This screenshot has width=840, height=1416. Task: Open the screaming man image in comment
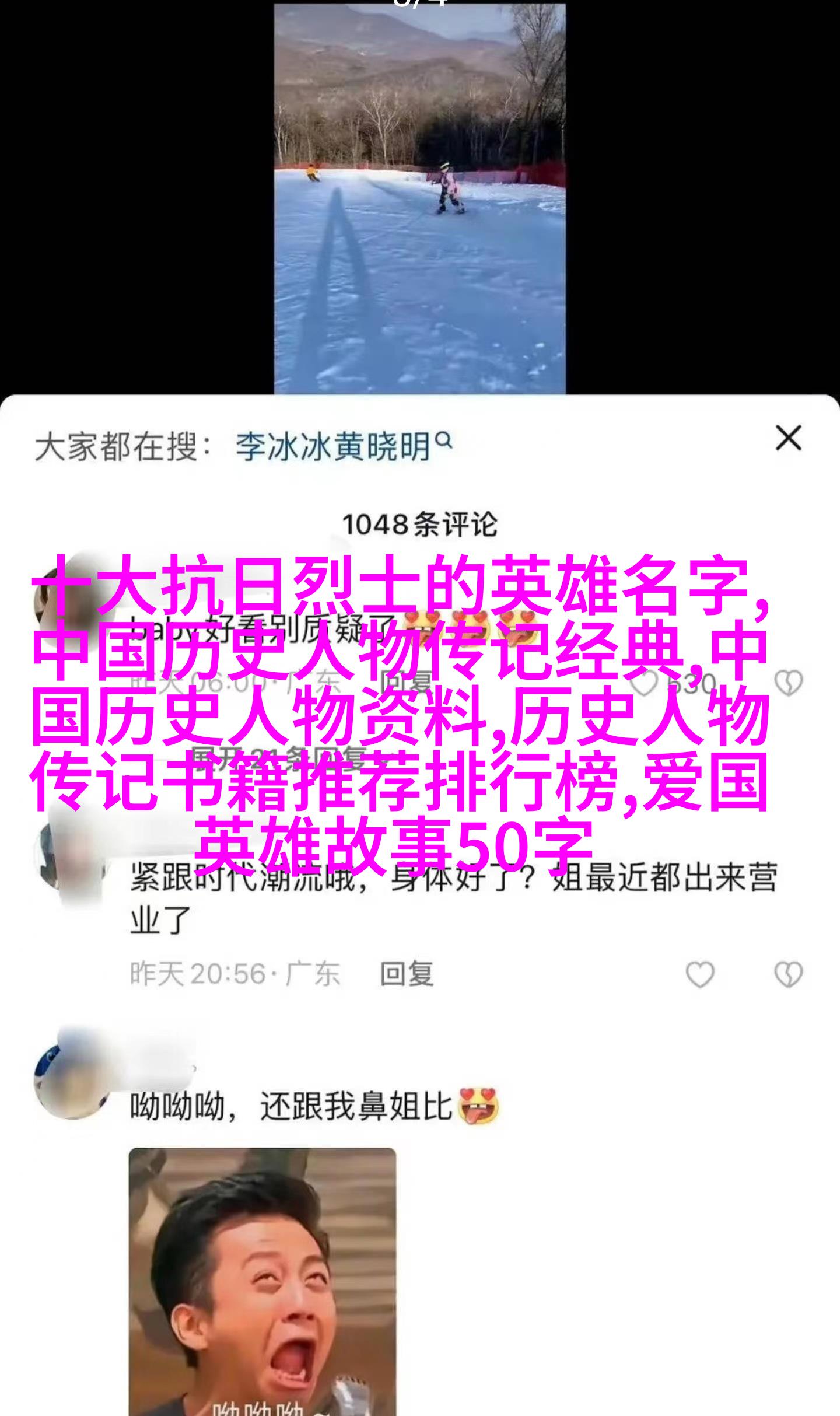[262, 1282]
